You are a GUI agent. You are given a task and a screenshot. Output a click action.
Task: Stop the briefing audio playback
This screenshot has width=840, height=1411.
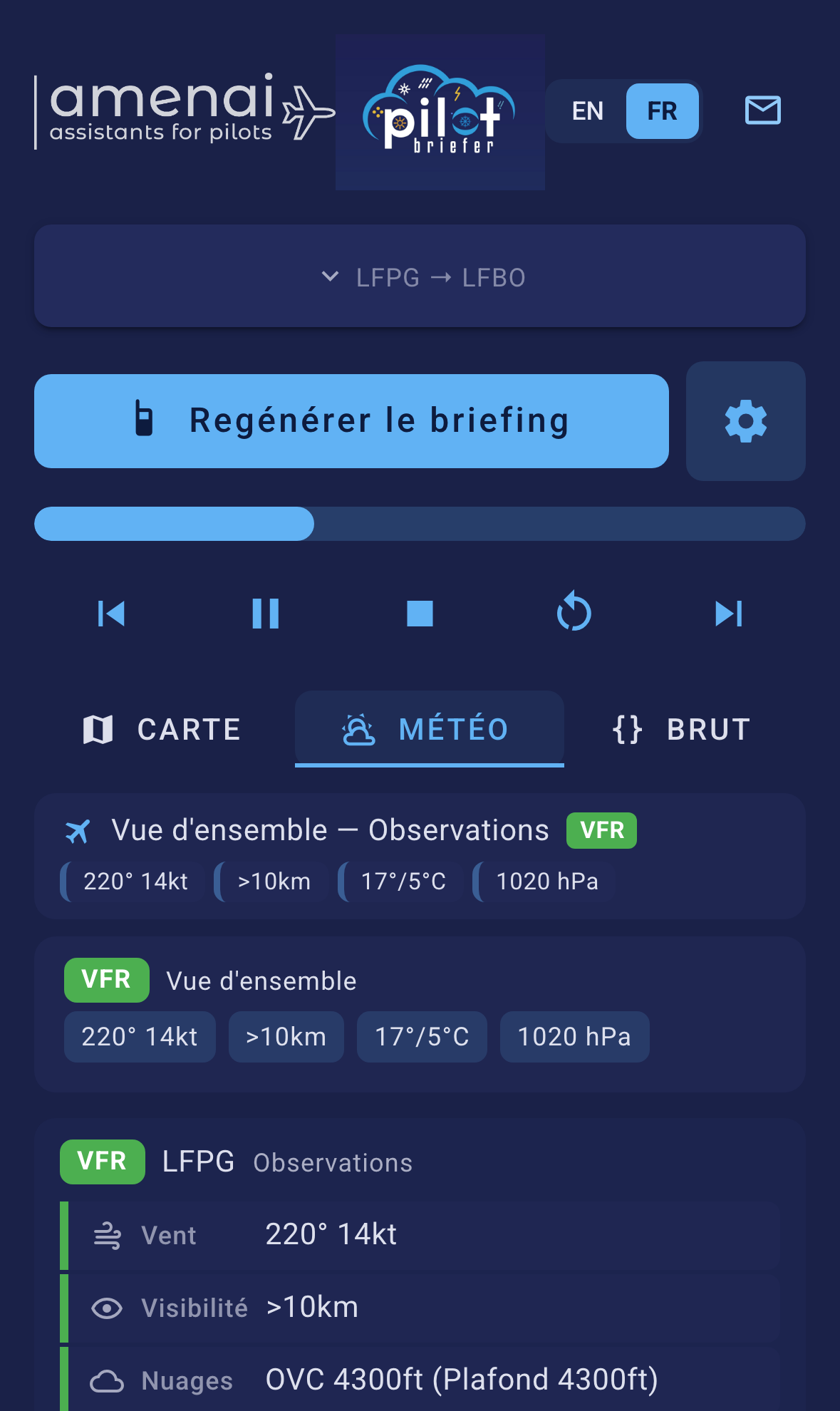420,613
